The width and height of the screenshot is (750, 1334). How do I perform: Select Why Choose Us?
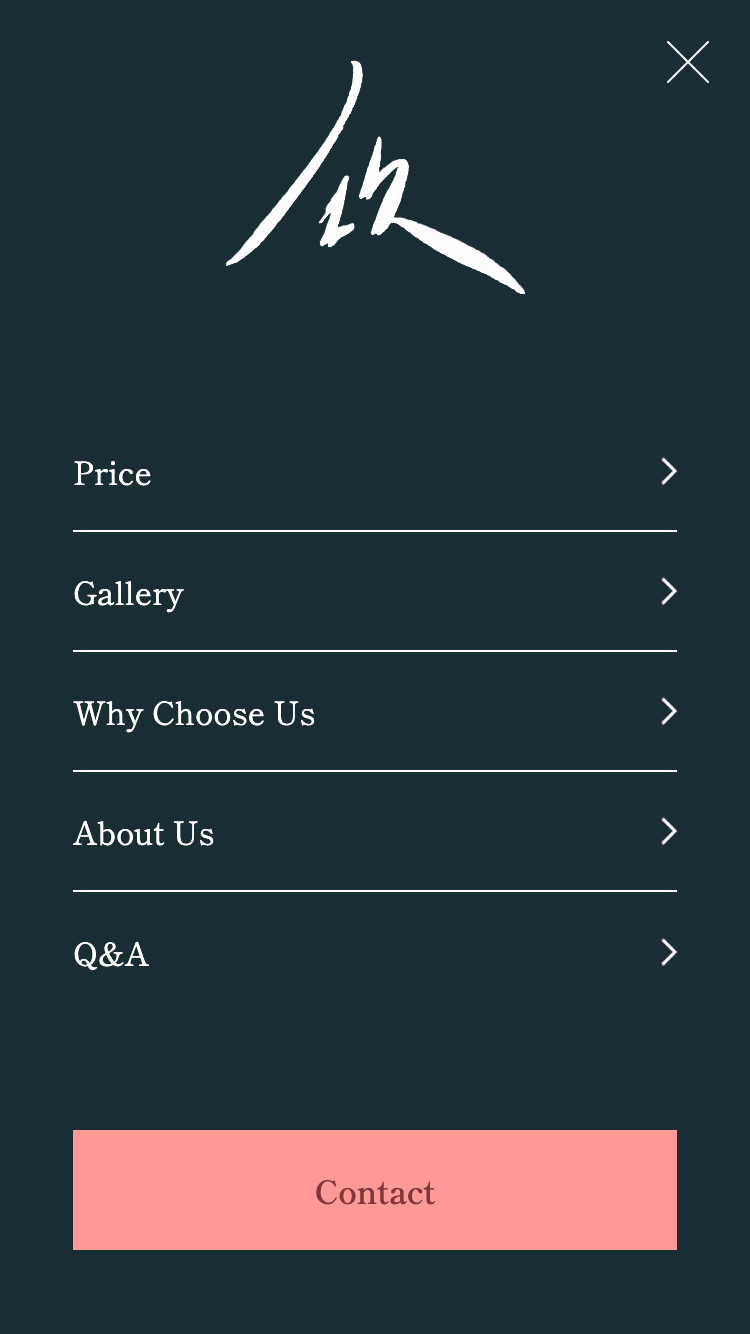click(375, 712)
